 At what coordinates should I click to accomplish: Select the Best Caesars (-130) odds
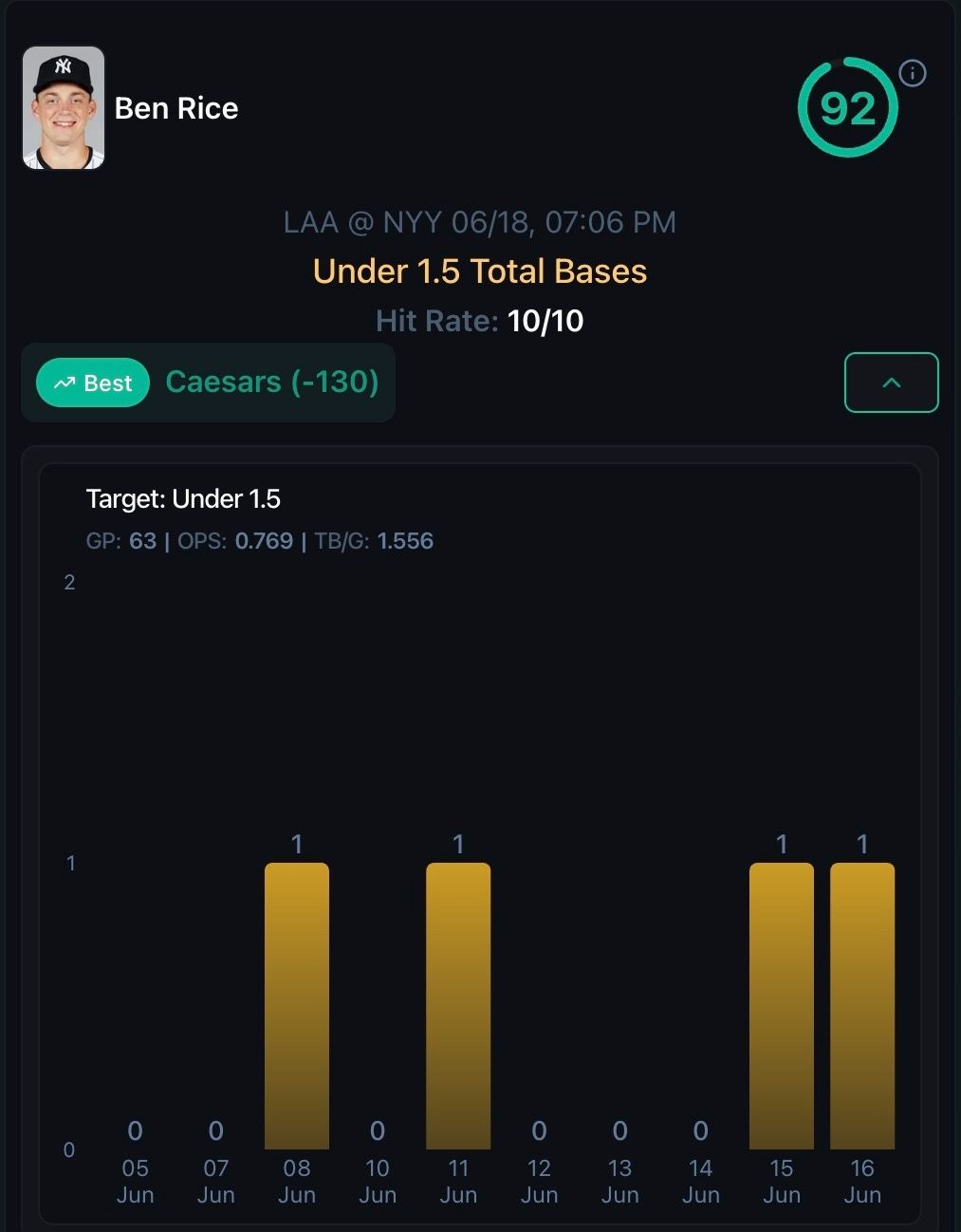(209, 383)
